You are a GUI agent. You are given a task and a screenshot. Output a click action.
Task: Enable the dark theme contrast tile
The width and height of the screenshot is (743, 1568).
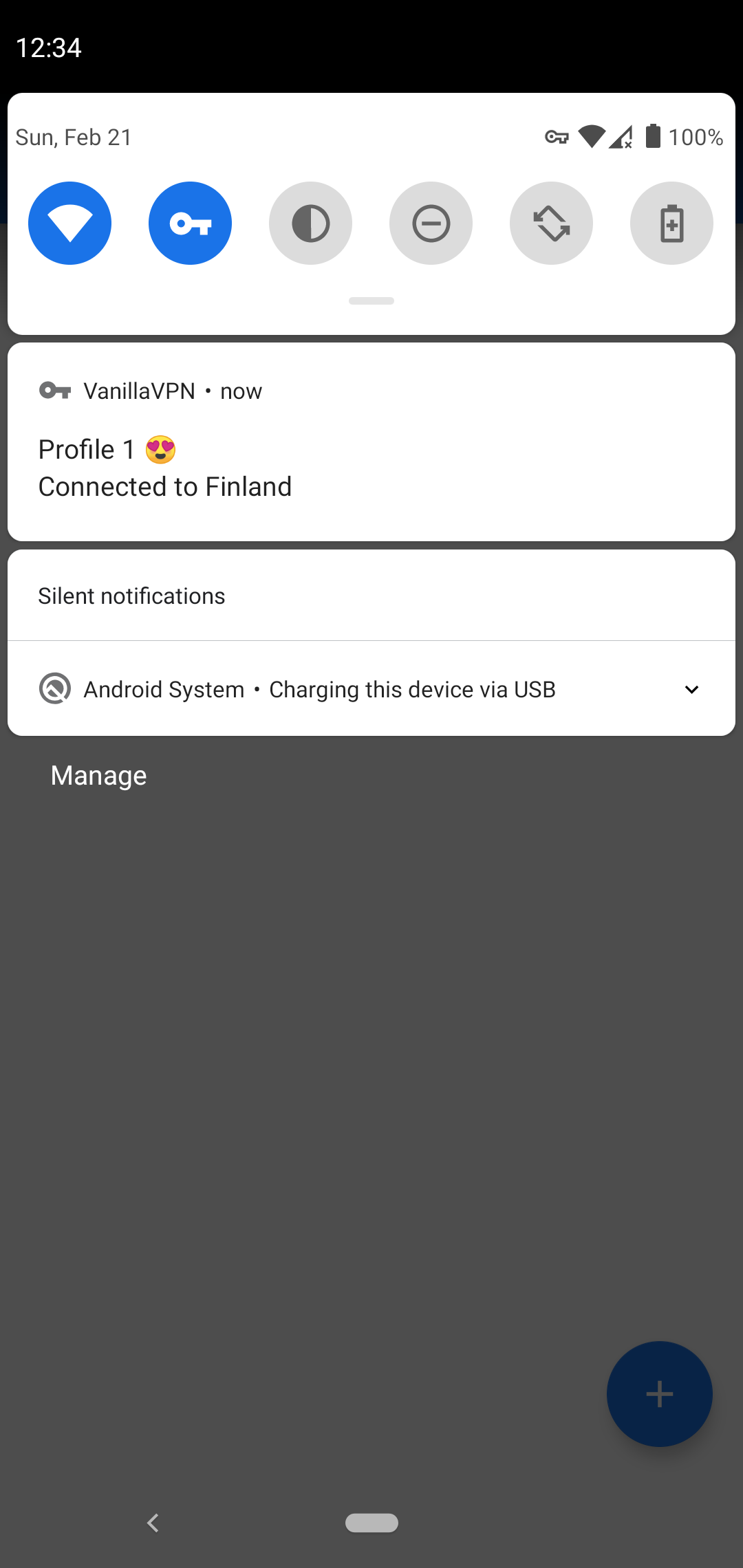310,223
